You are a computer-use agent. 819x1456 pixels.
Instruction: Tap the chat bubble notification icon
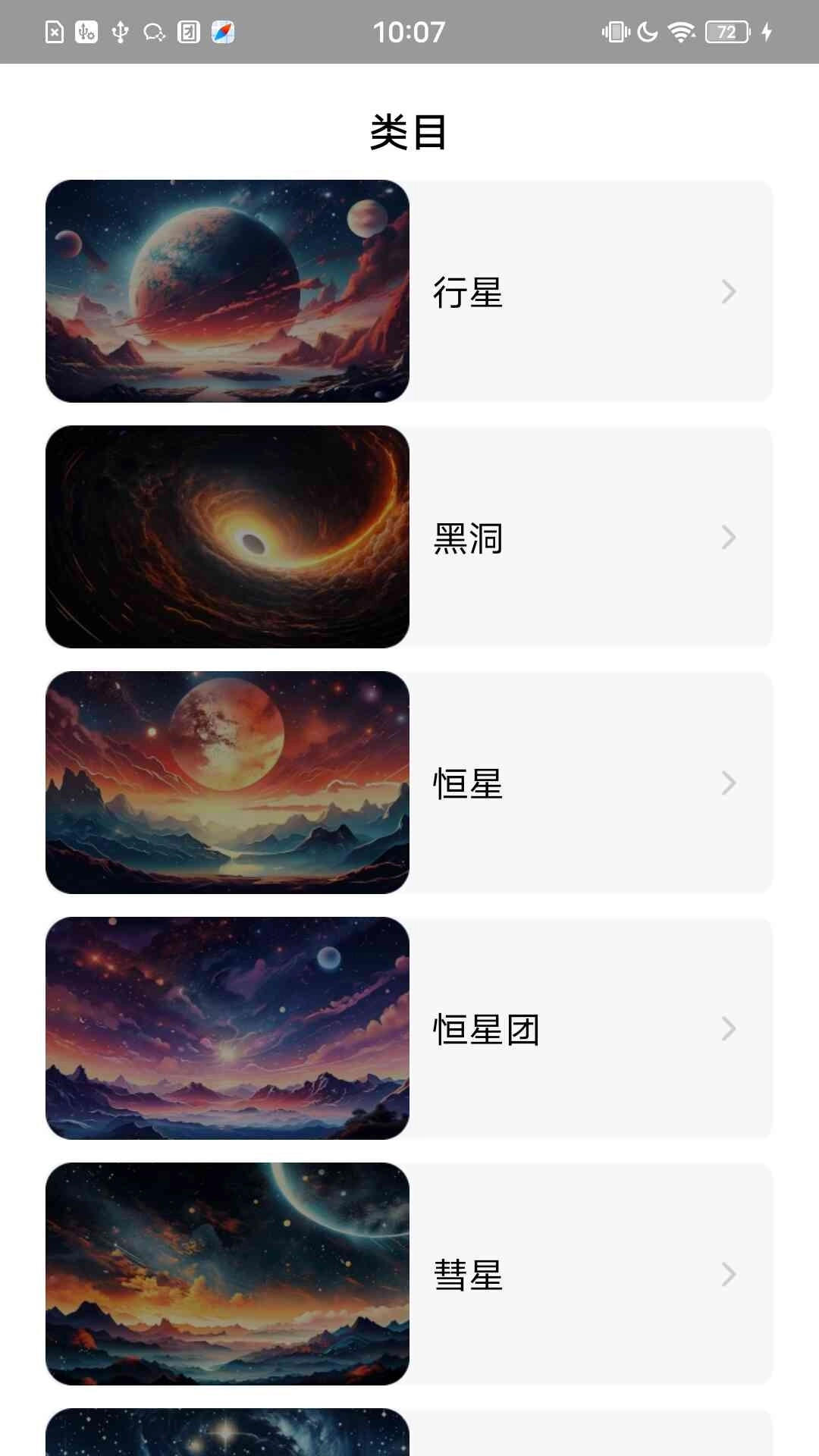(x=152, y=30)
